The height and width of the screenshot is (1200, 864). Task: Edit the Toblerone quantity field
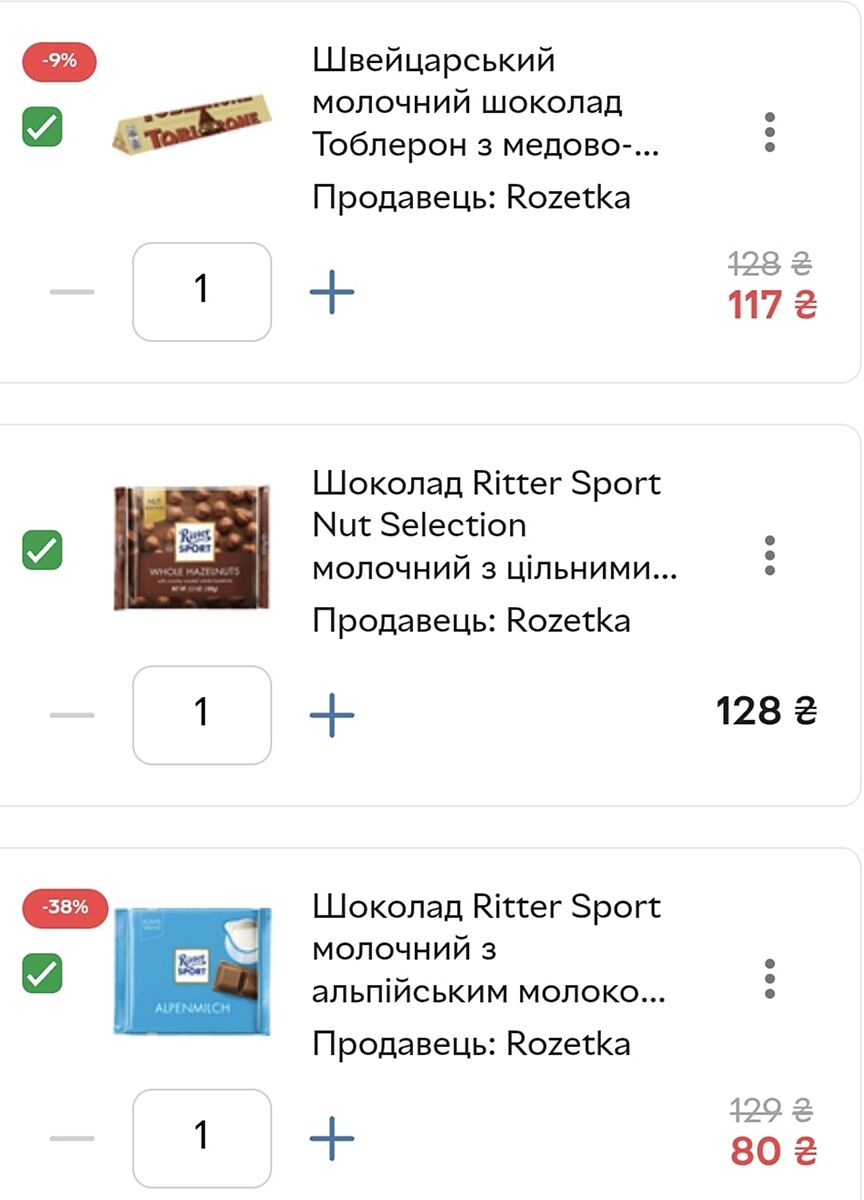[x=202, y=292]
